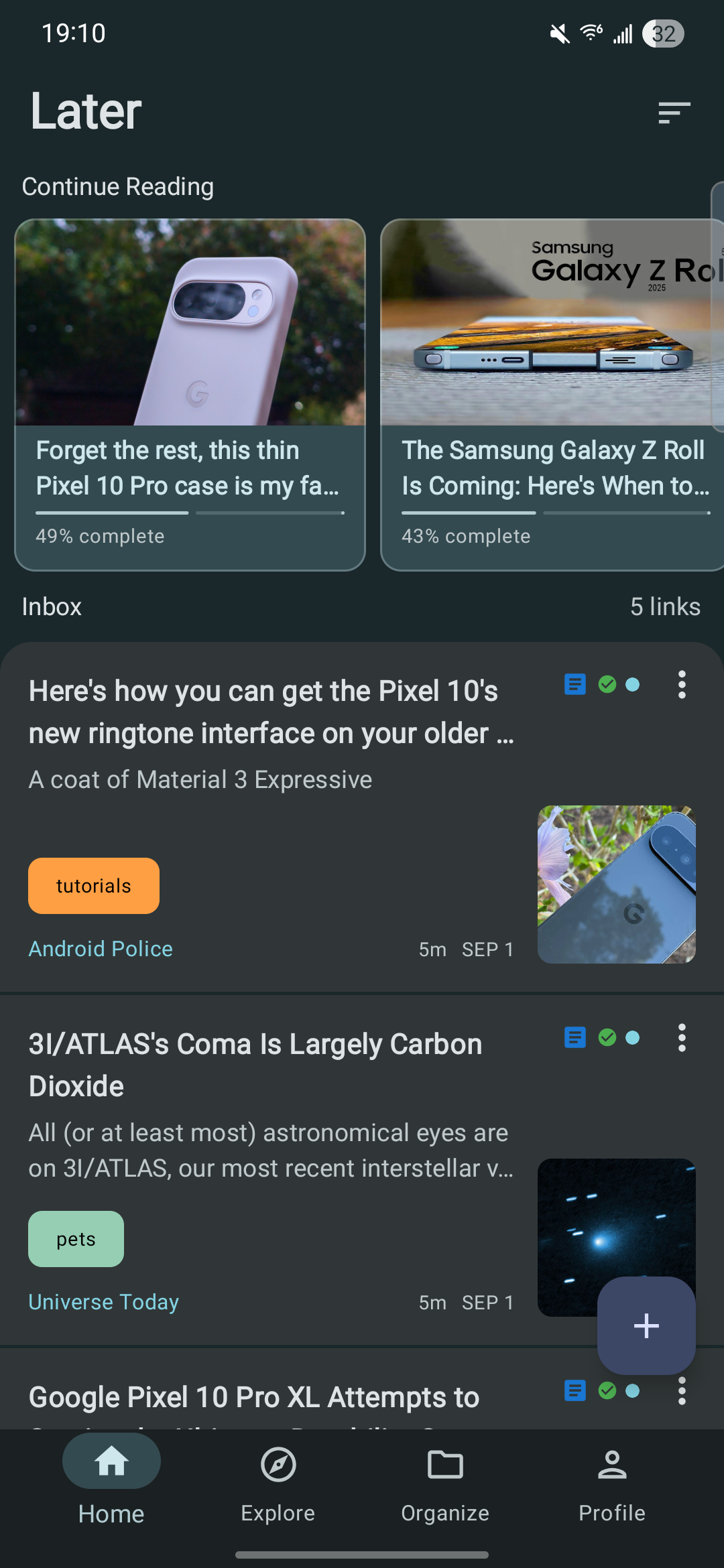This screenshot has height=1568, width=724.
Task: Open overflow menu for the 3I/ATLAS article
Action: 682,1038
